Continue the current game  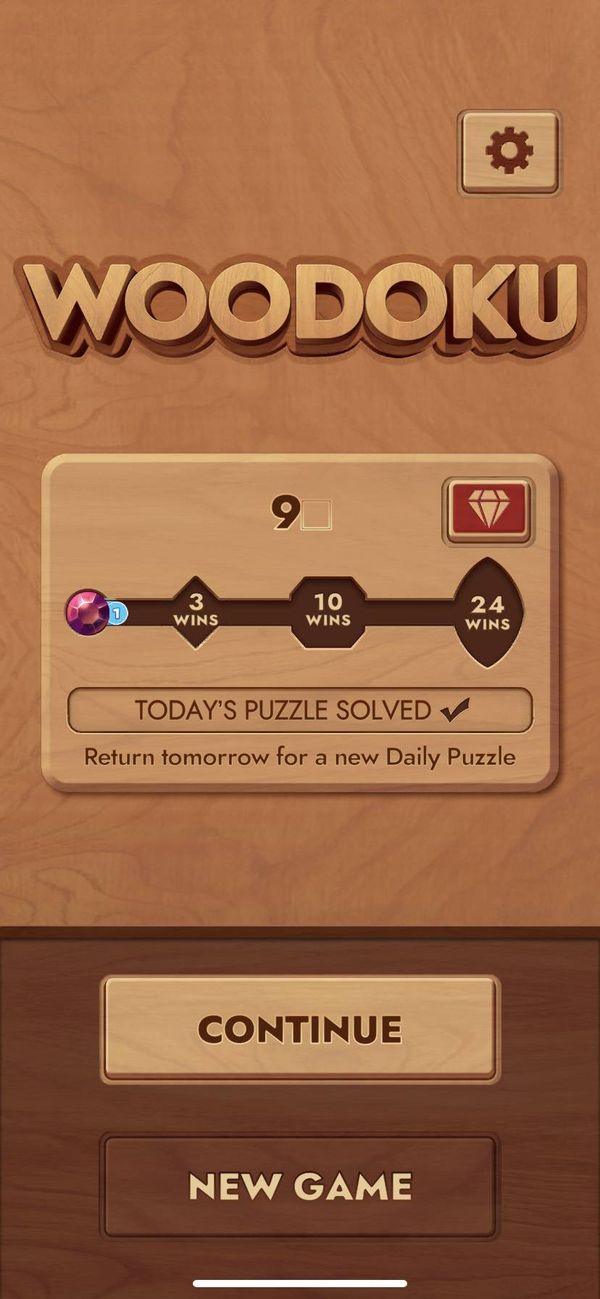tap(300, 1029)
